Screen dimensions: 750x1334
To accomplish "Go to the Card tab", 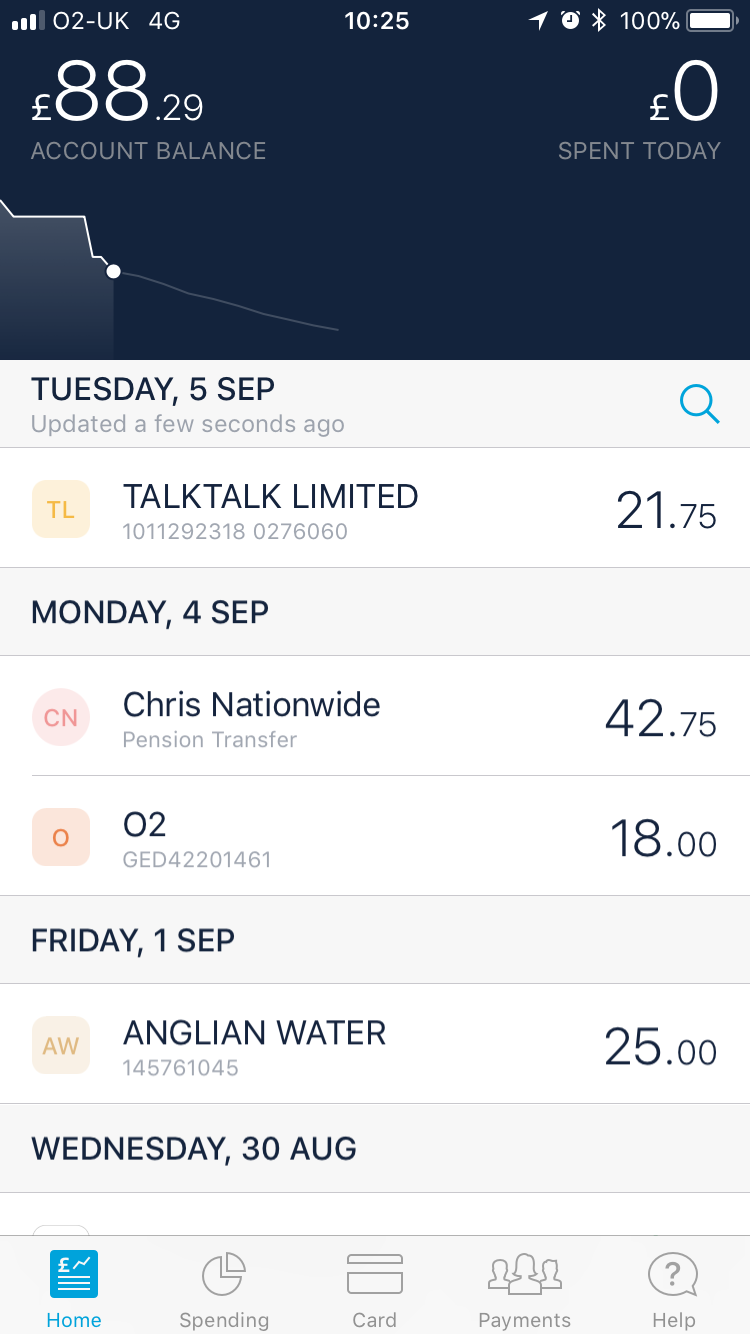I will (x=375, y=1288).
